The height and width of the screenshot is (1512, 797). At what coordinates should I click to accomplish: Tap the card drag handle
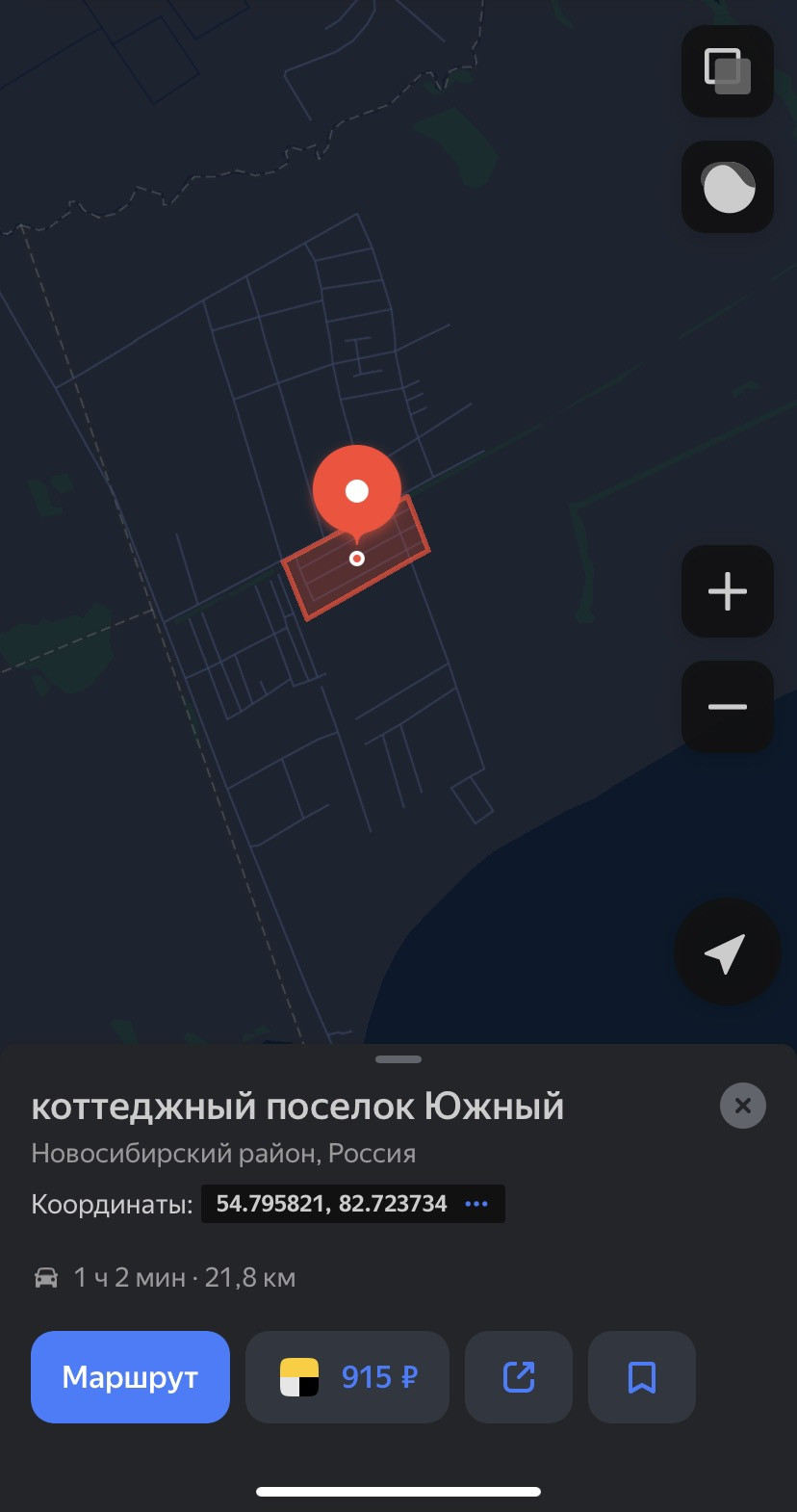pyautogui.click(x=398, y=1059)
